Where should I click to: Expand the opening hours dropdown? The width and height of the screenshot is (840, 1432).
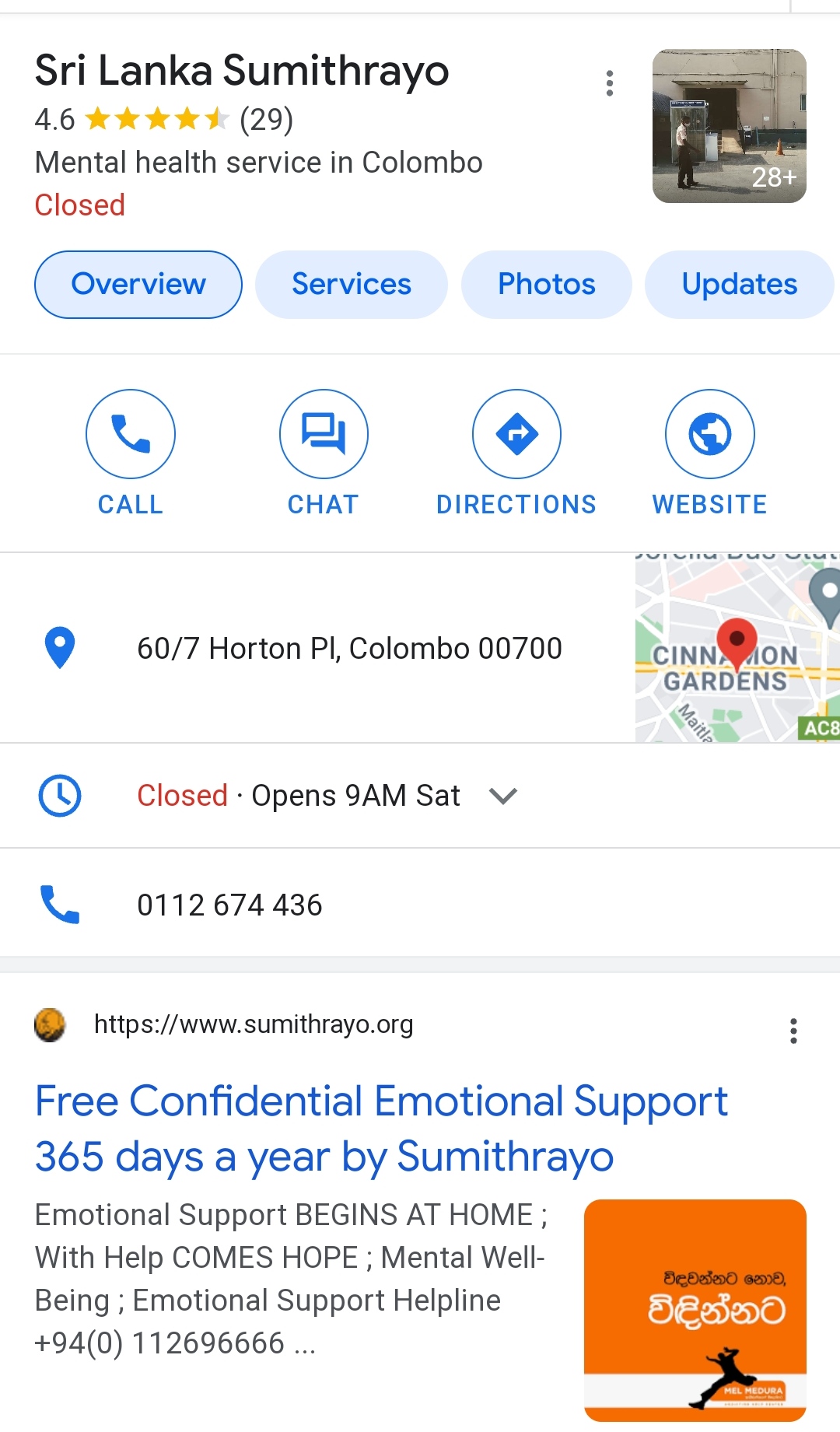coord(503,796)
